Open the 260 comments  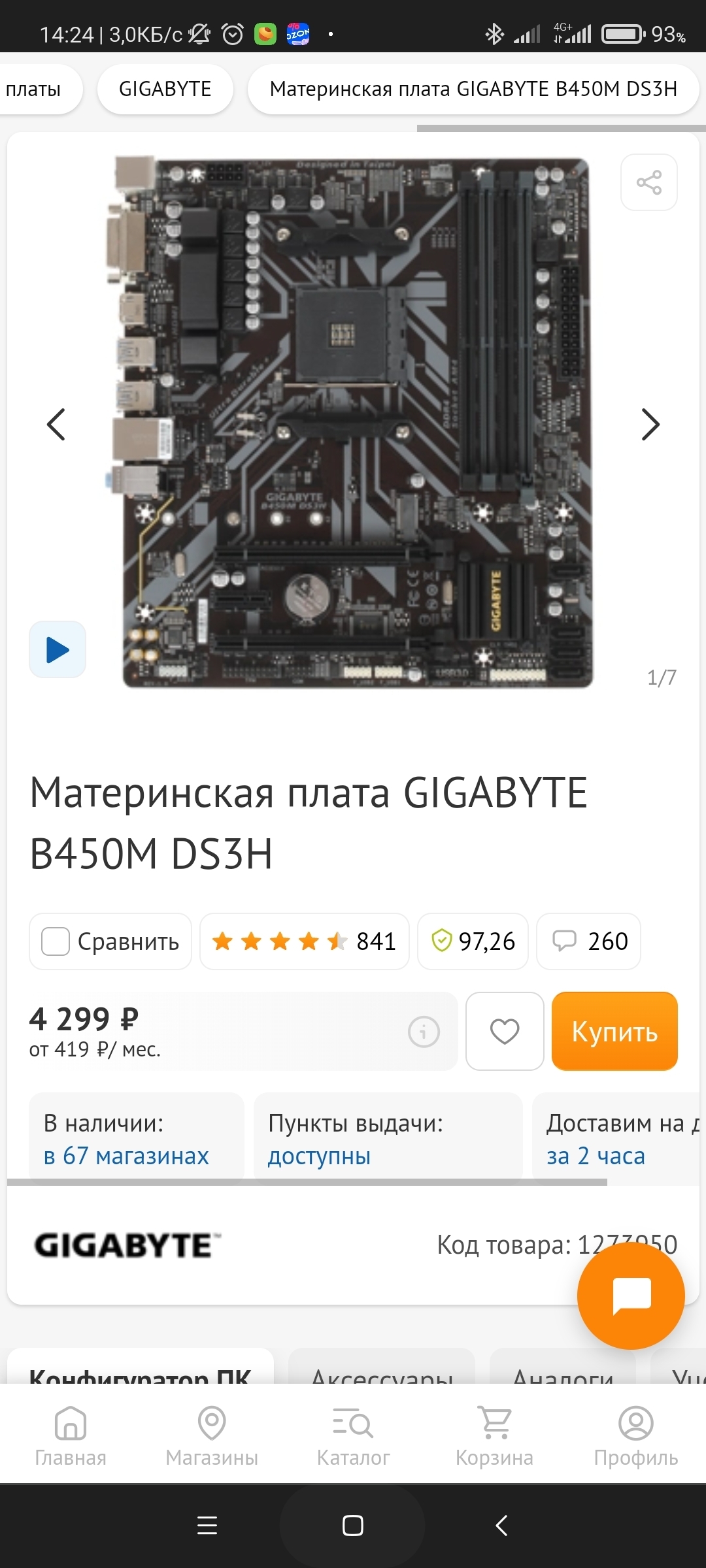pos(588,941)
